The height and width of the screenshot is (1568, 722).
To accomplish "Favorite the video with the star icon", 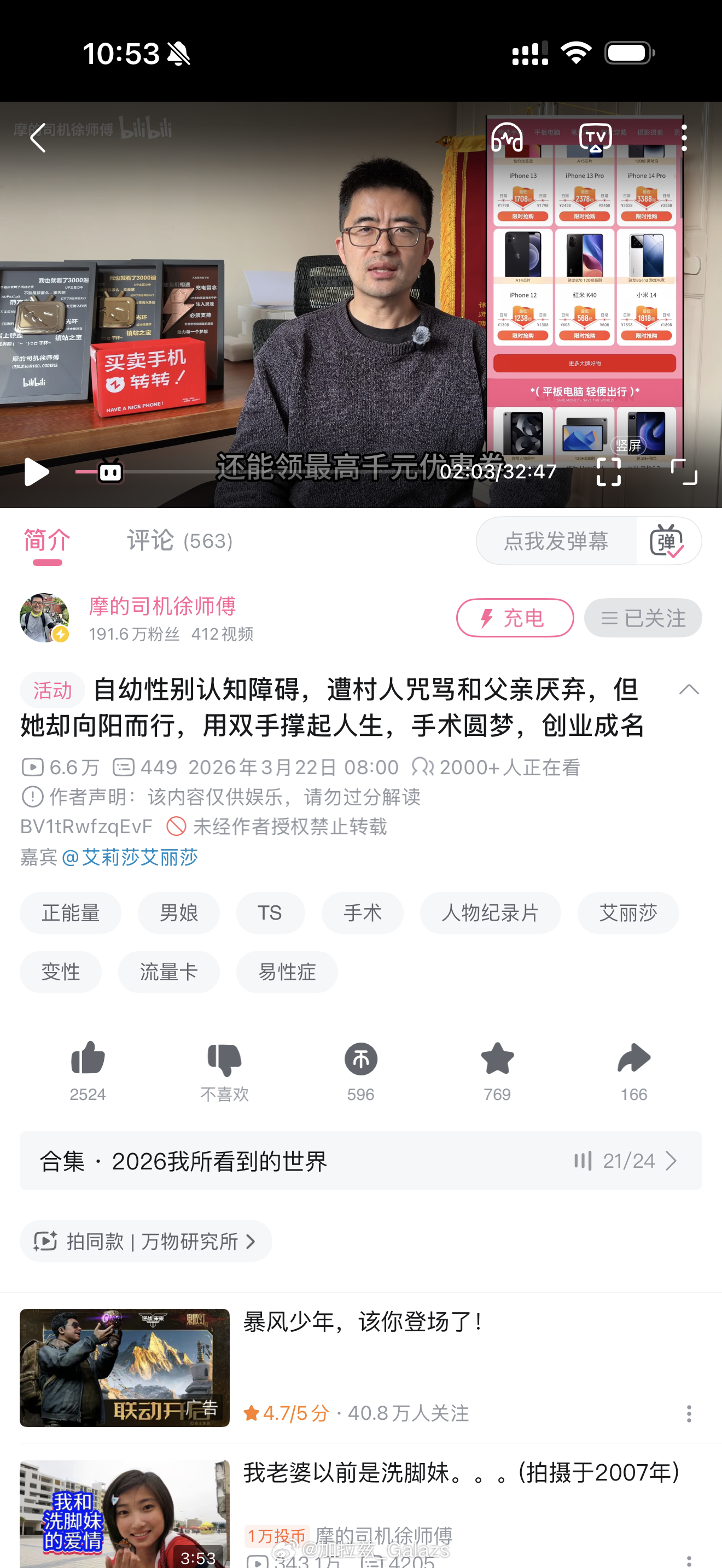I will 497,1059.
